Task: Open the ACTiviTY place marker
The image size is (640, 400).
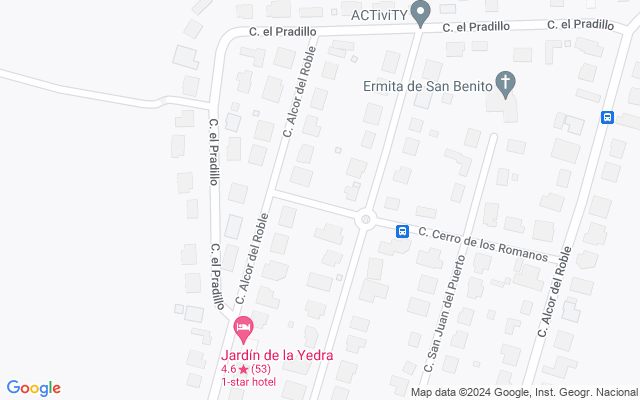Action: (421, 13)
